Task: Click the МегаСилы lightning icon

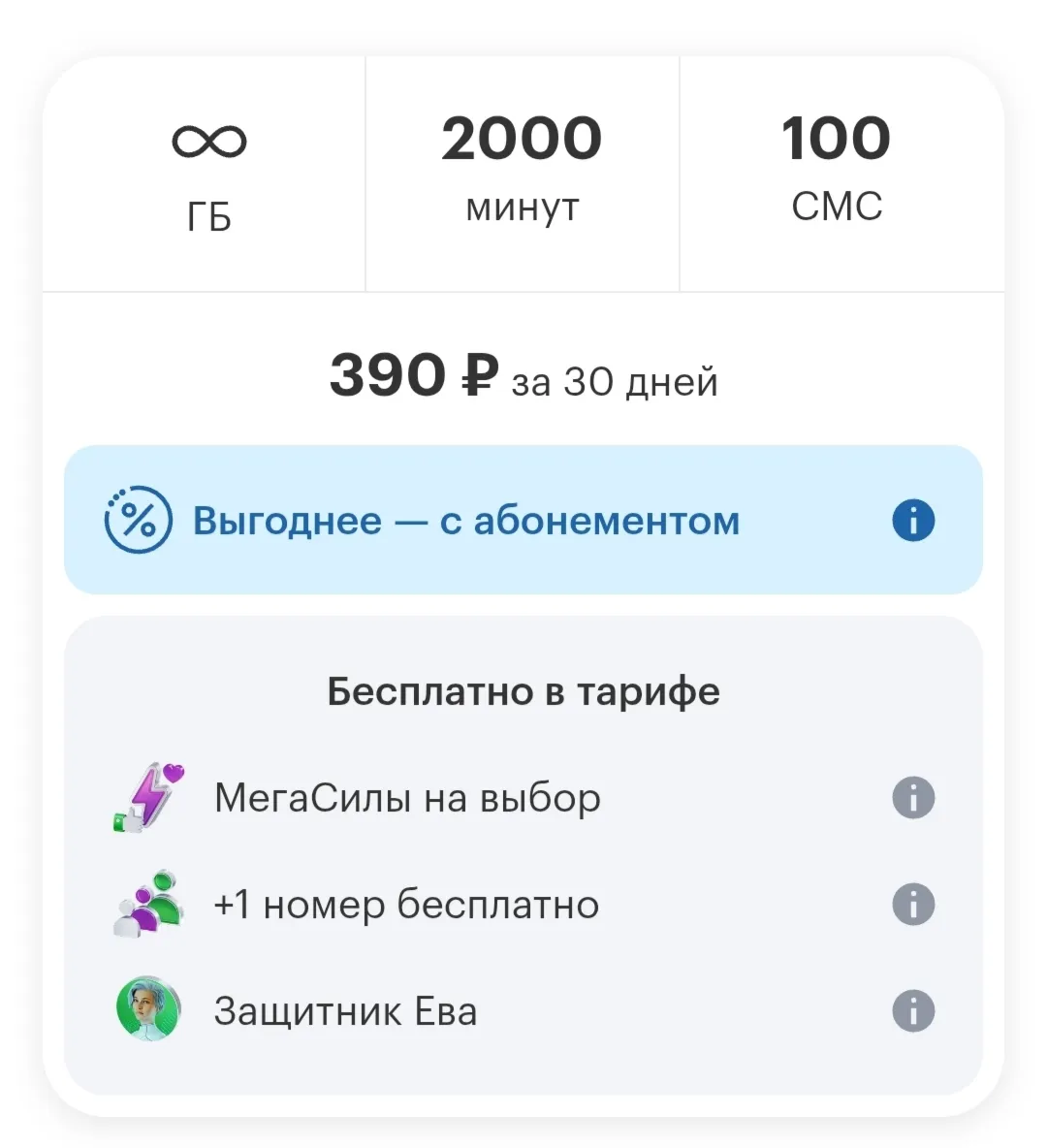Action: 147,797
